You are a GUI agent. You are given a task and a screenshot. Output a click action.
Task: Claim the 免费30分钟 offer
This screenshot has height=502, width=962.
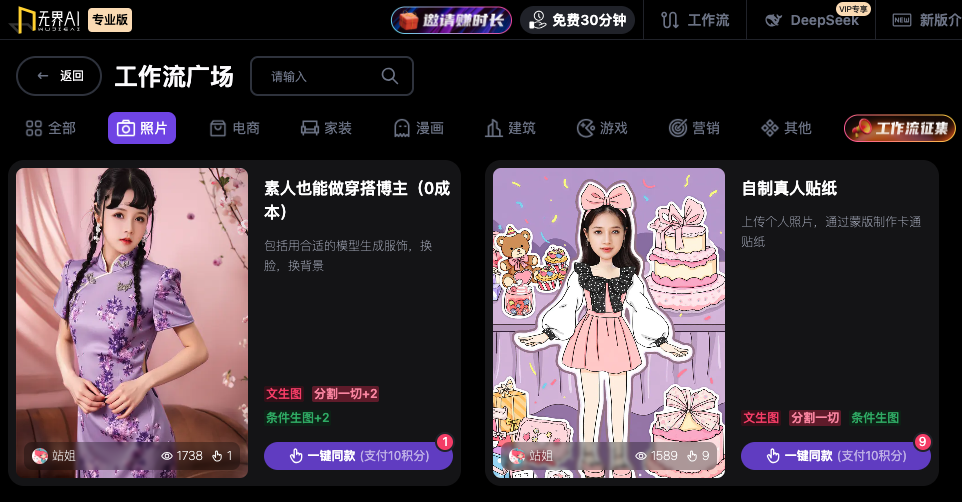(577, 20)
